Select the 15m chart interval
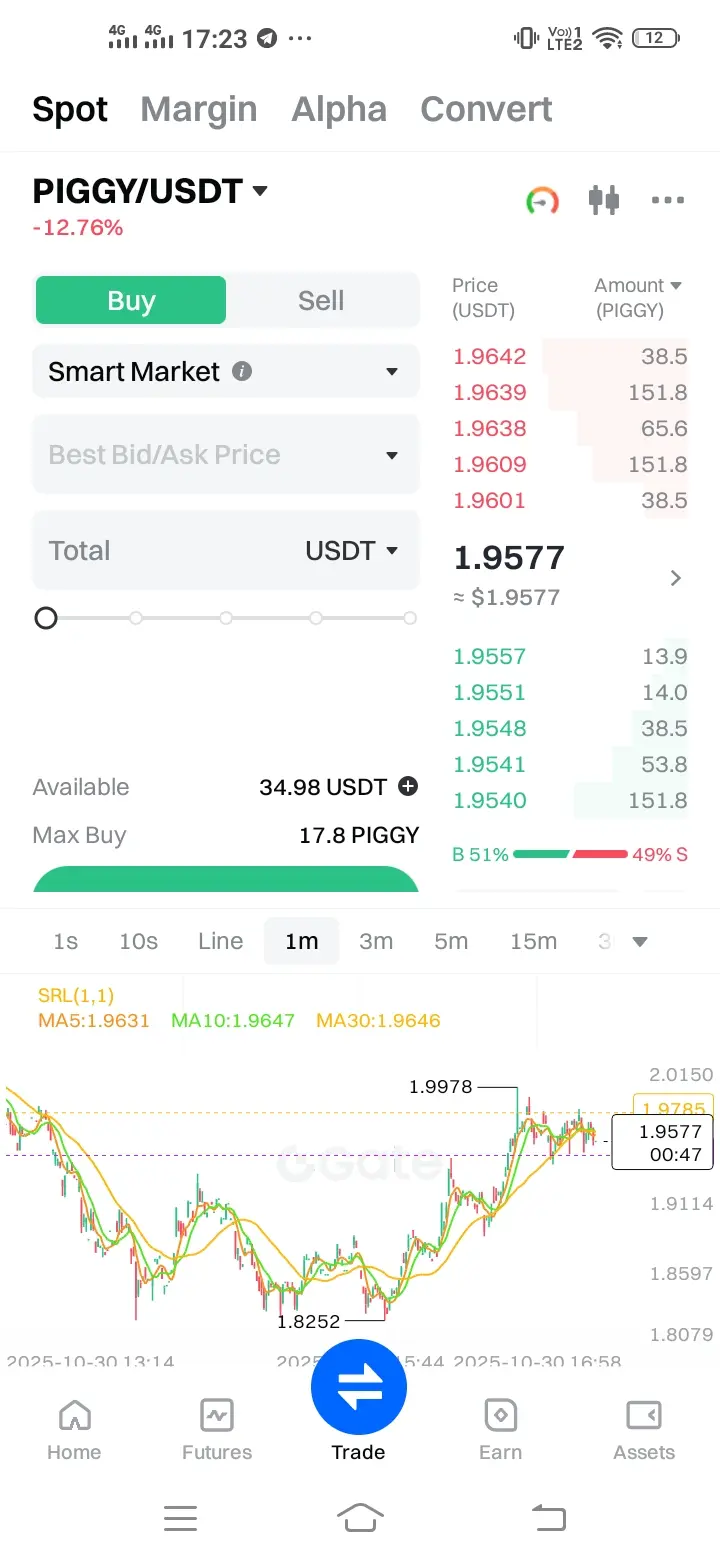 pyautogui.click(x=533, y=941)
